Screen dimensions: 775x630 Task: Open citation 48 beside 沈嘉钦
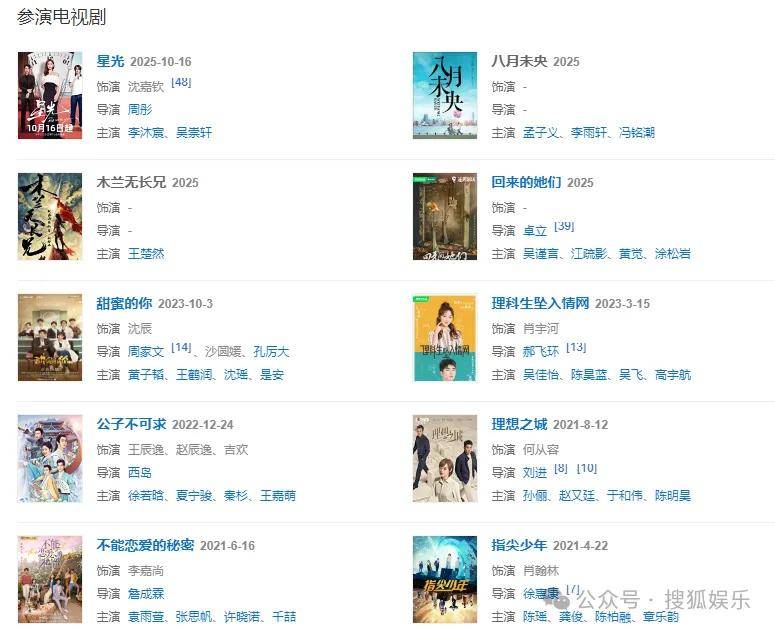pos(182,83)
